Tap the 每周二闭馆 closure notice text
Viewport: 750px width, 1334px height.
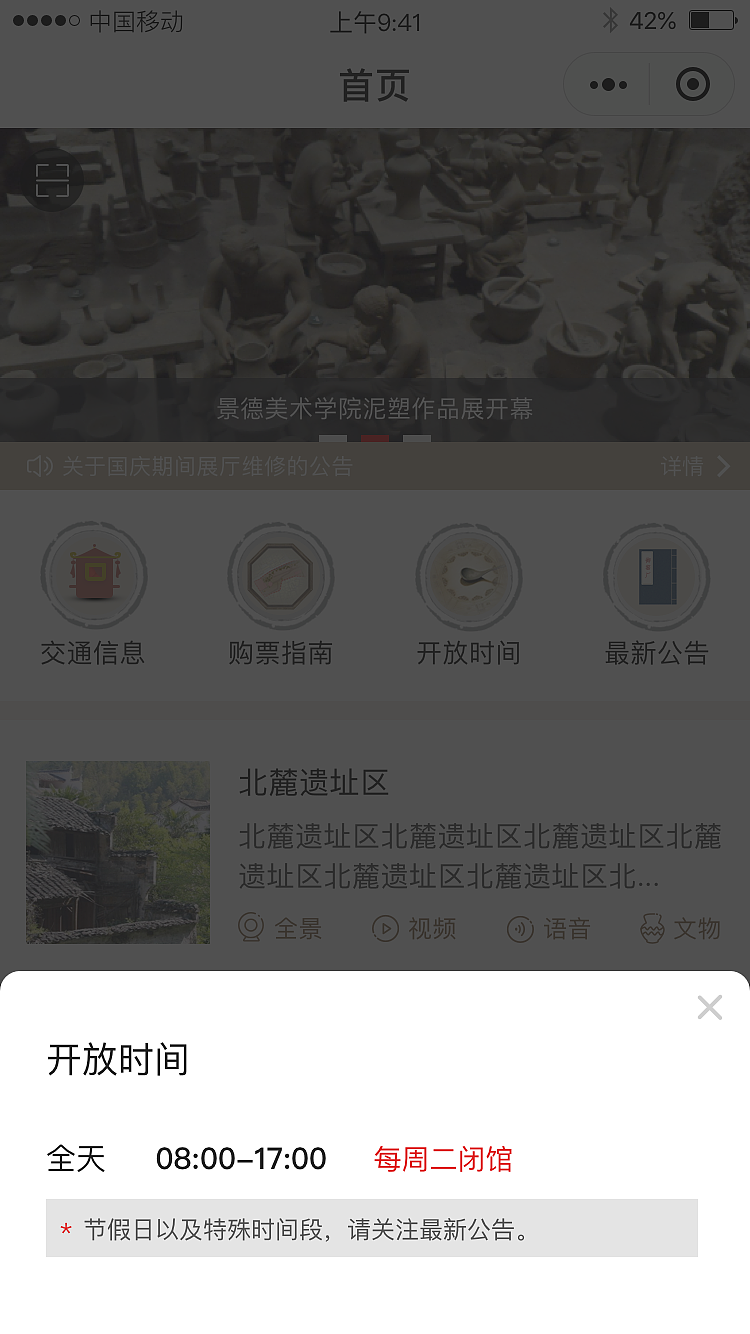tap(444, 1159)
